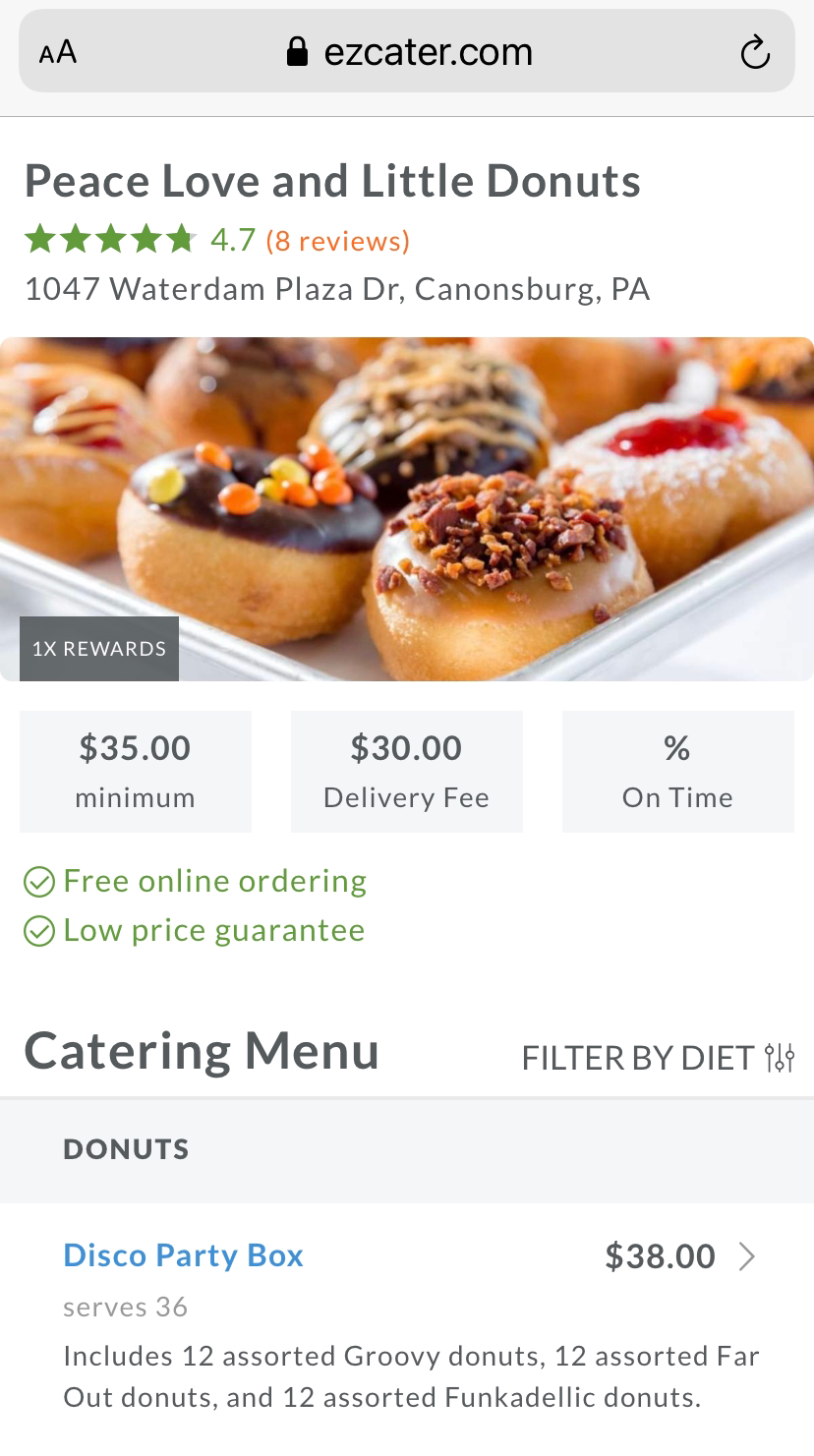
Task: Open the Disco Party Box item
Action: (183, 1255)
